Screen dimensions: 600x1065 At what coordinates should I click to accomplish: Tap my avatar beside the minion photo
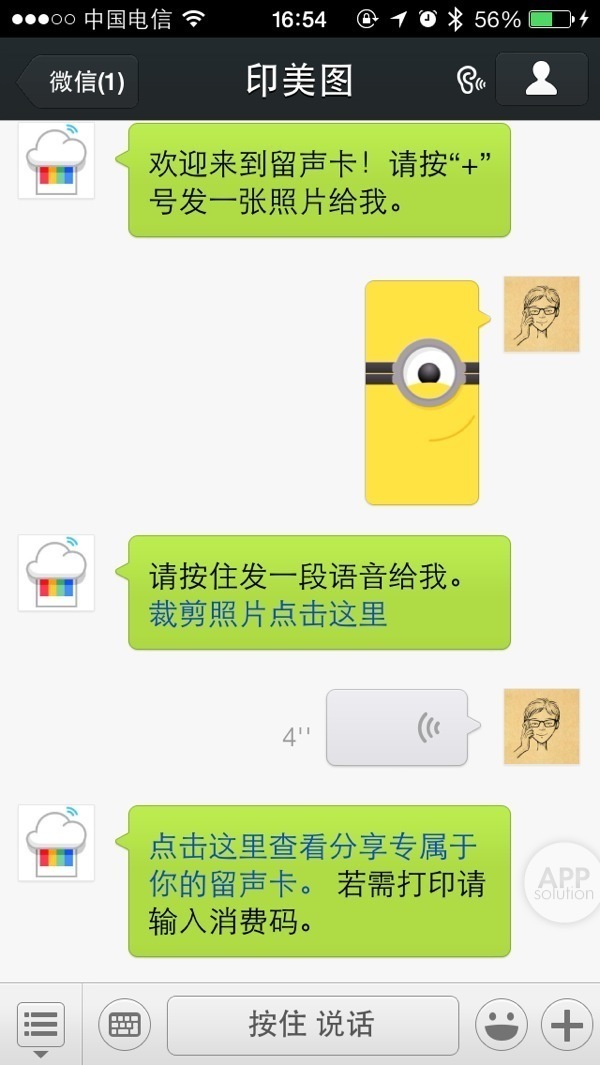pyautogui.click(x=541, y=314)
